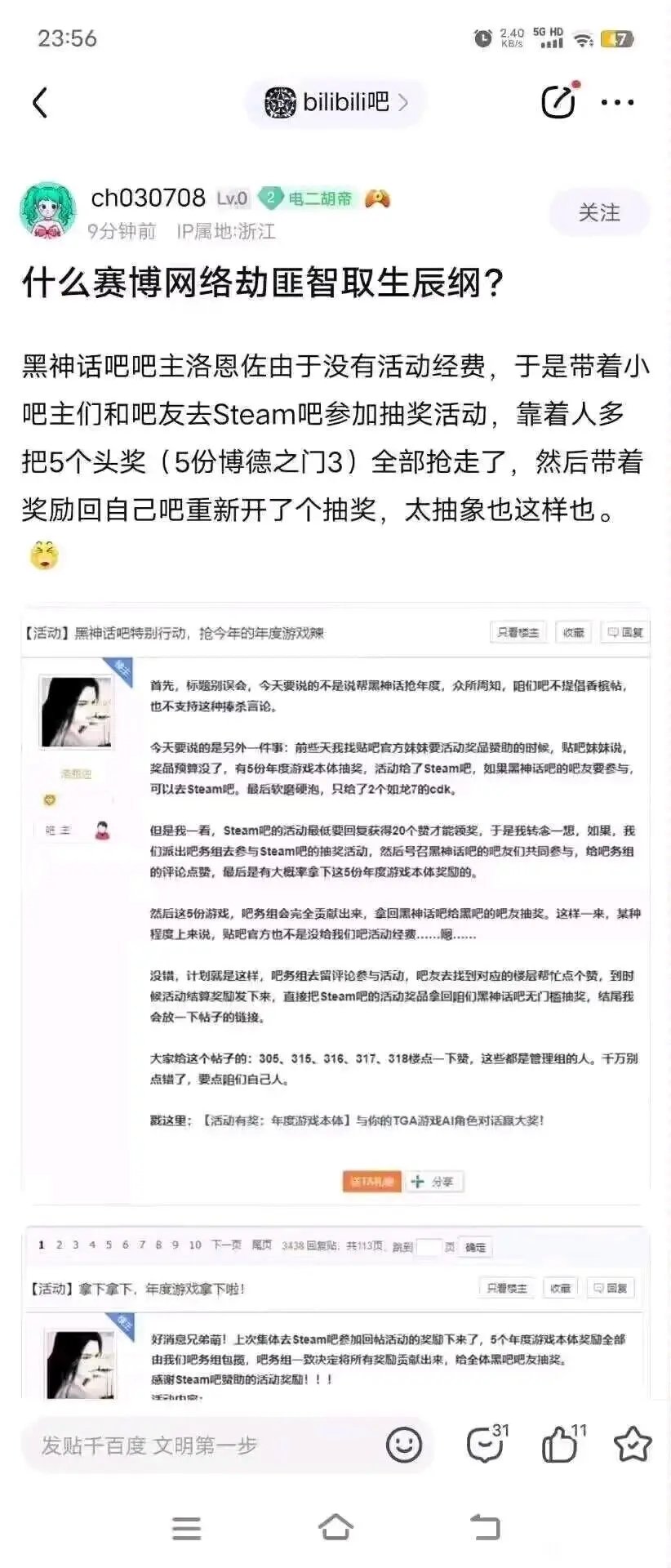Go to the system home screen
The width and height of the screenshot is (671, 1568).
(x=335, y=1526)
